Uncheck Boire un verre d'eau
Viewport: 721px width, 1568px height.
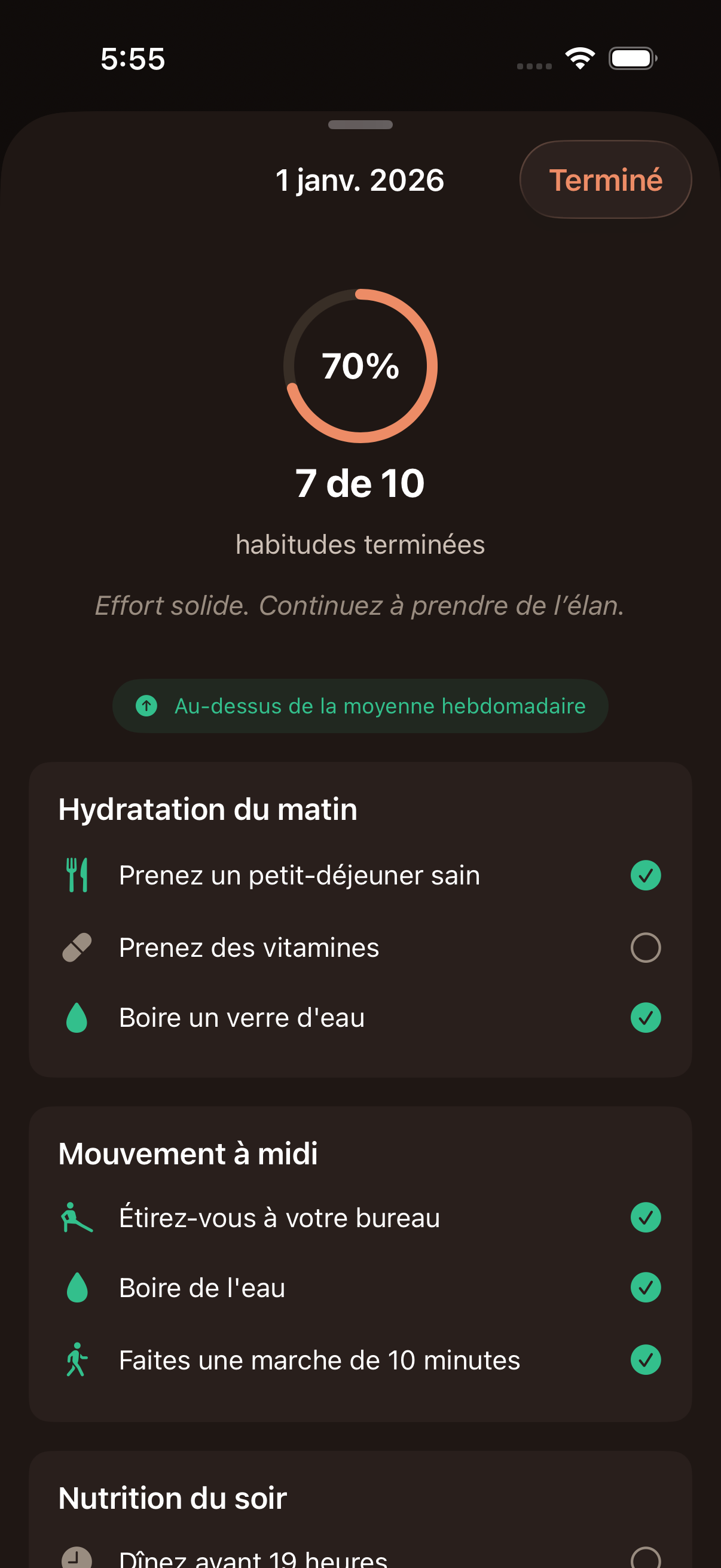[x=645, y=1018]
